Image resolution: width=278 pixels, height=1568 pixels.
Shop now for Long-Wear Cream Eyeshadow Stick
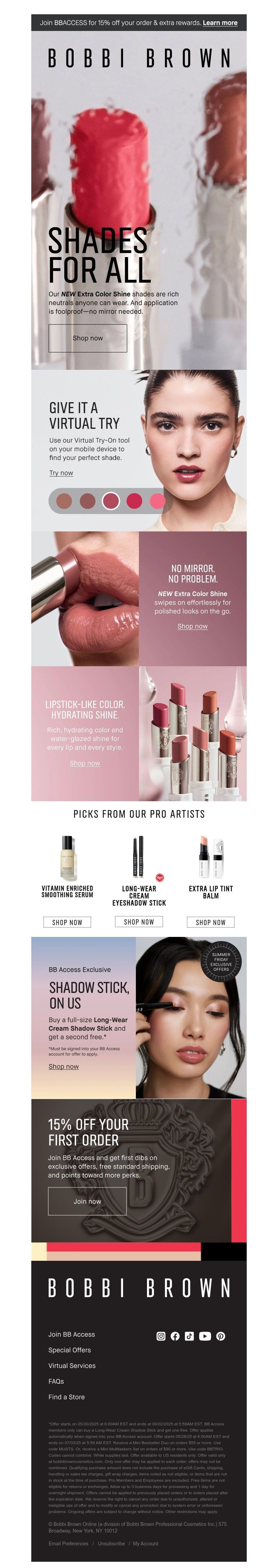click(139, 922)
